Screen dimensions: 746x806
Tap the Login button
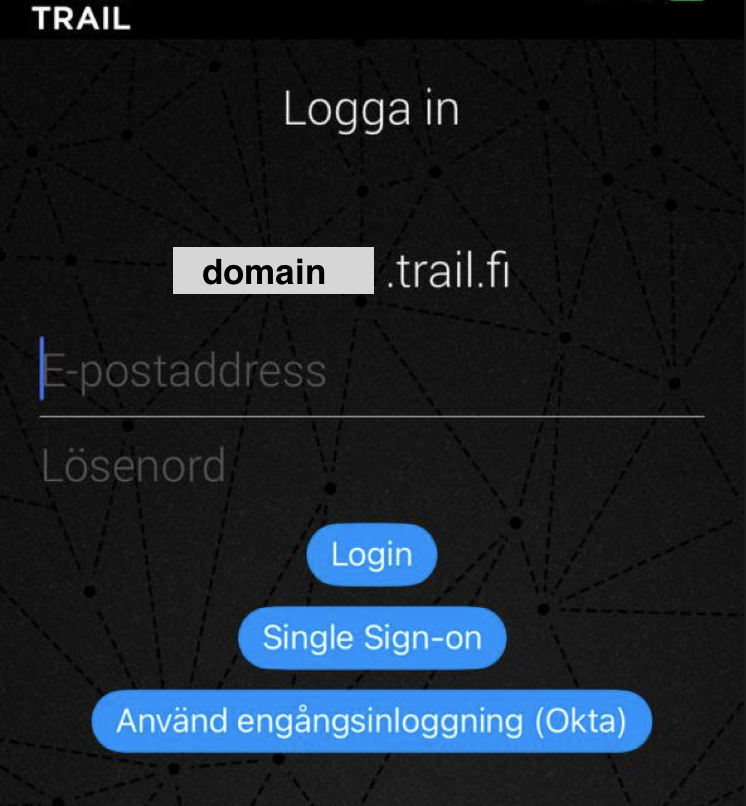(x=372, y=555)
